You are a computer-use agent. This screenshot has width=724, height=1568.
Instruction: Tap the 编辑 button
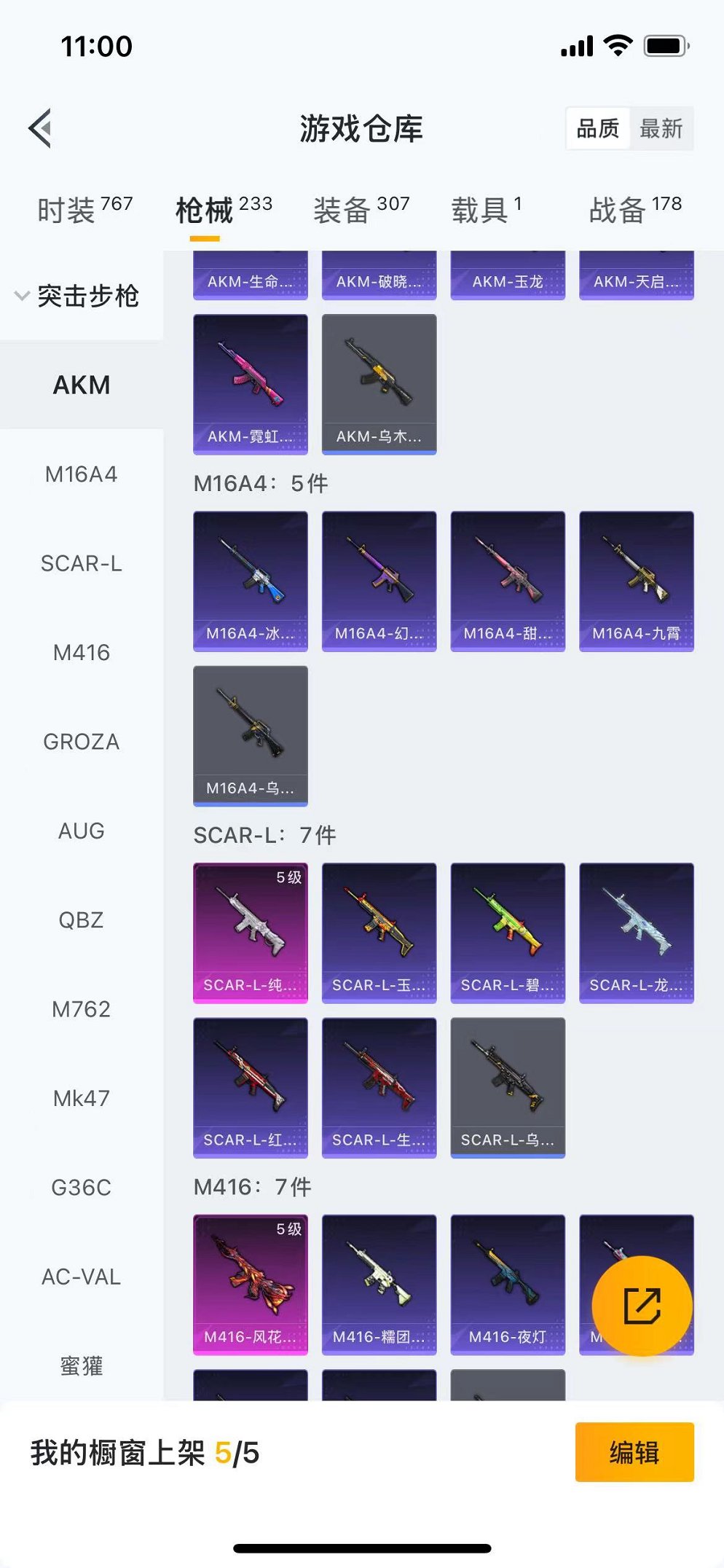pos(634,1452)
